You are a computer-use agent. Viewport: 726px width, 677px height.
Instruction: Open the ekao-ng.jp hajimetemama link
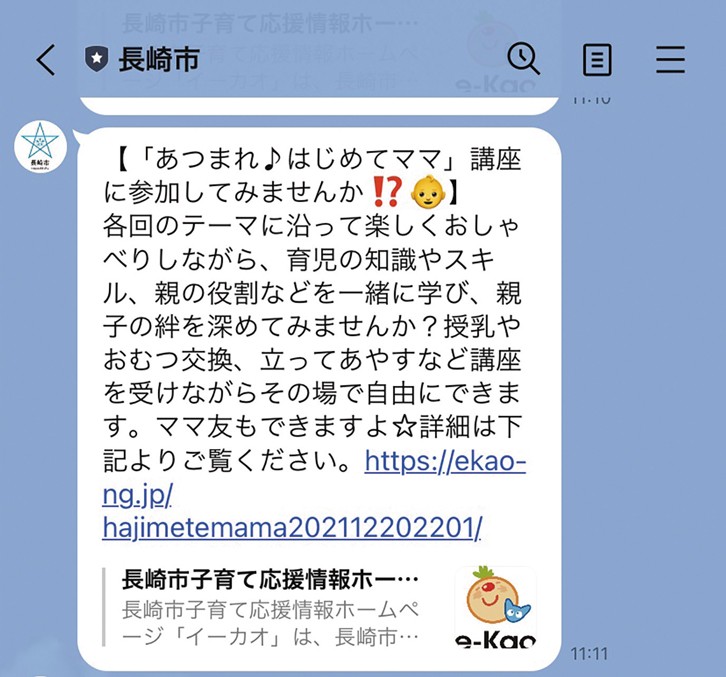pyautogui.click(x=292, y=525)
